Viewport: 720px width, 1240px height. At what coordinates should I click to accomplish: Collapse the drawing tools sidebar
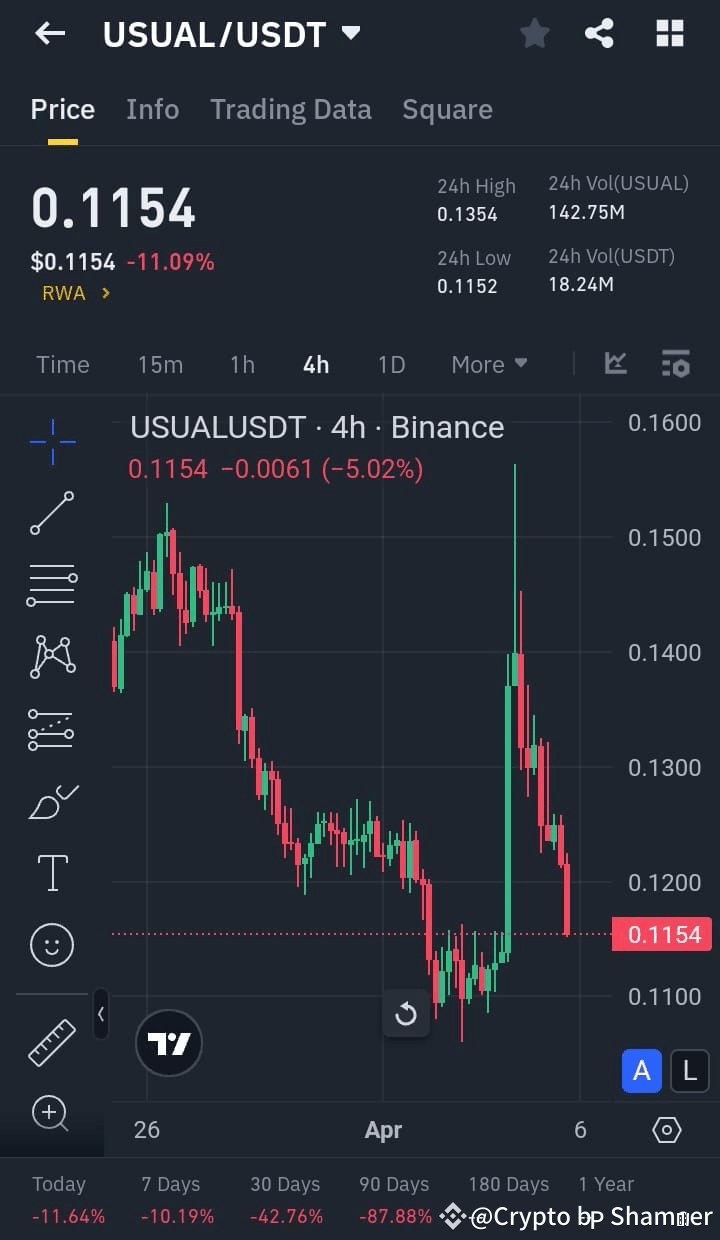tap(101, 1013)
